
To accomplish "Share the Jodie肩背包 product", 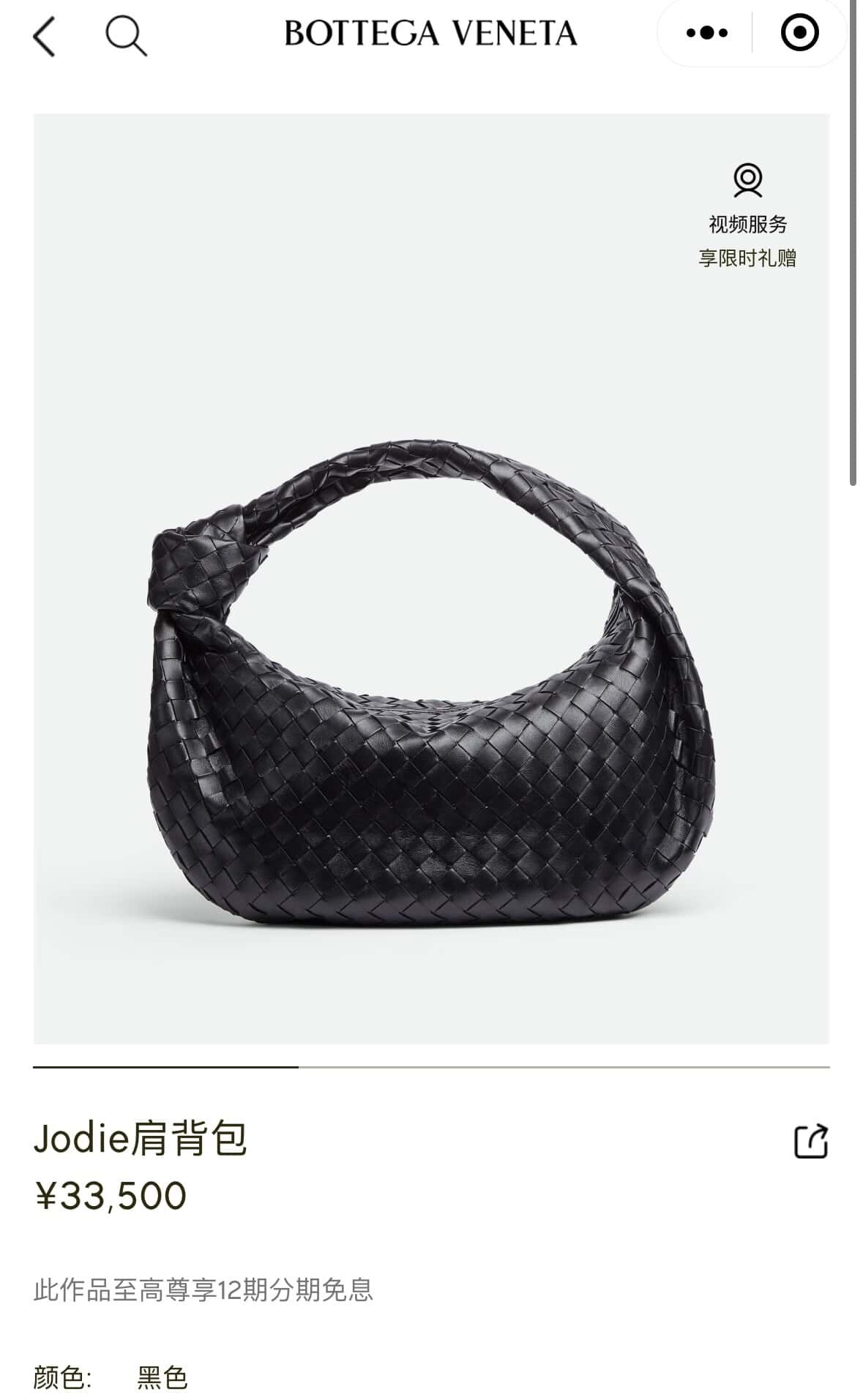I will tap(811, 1141).
